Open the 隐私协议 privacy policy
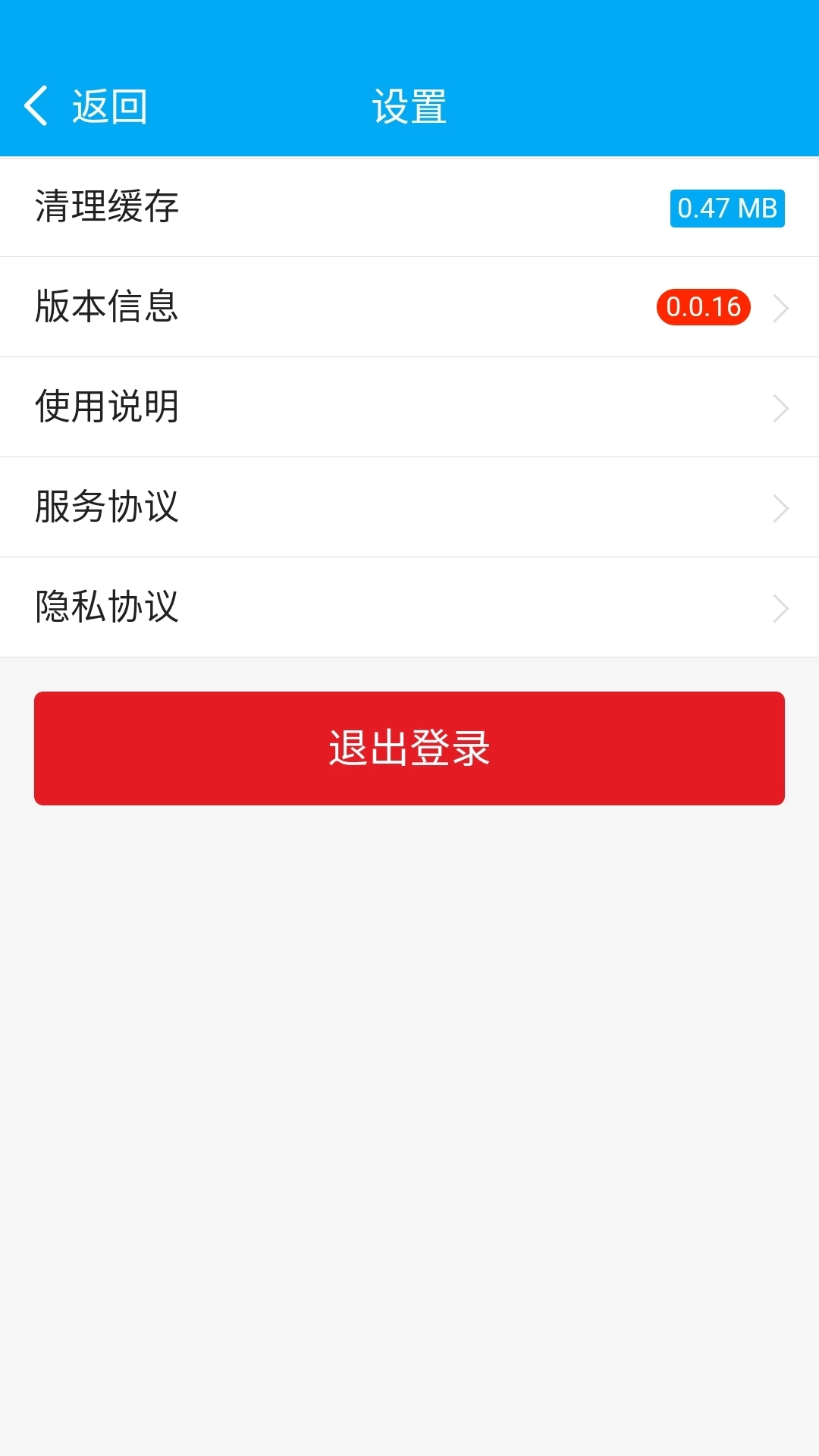The height and width of the screenshot is (1456, 819). pyautogui.click(x=409, y=607)
